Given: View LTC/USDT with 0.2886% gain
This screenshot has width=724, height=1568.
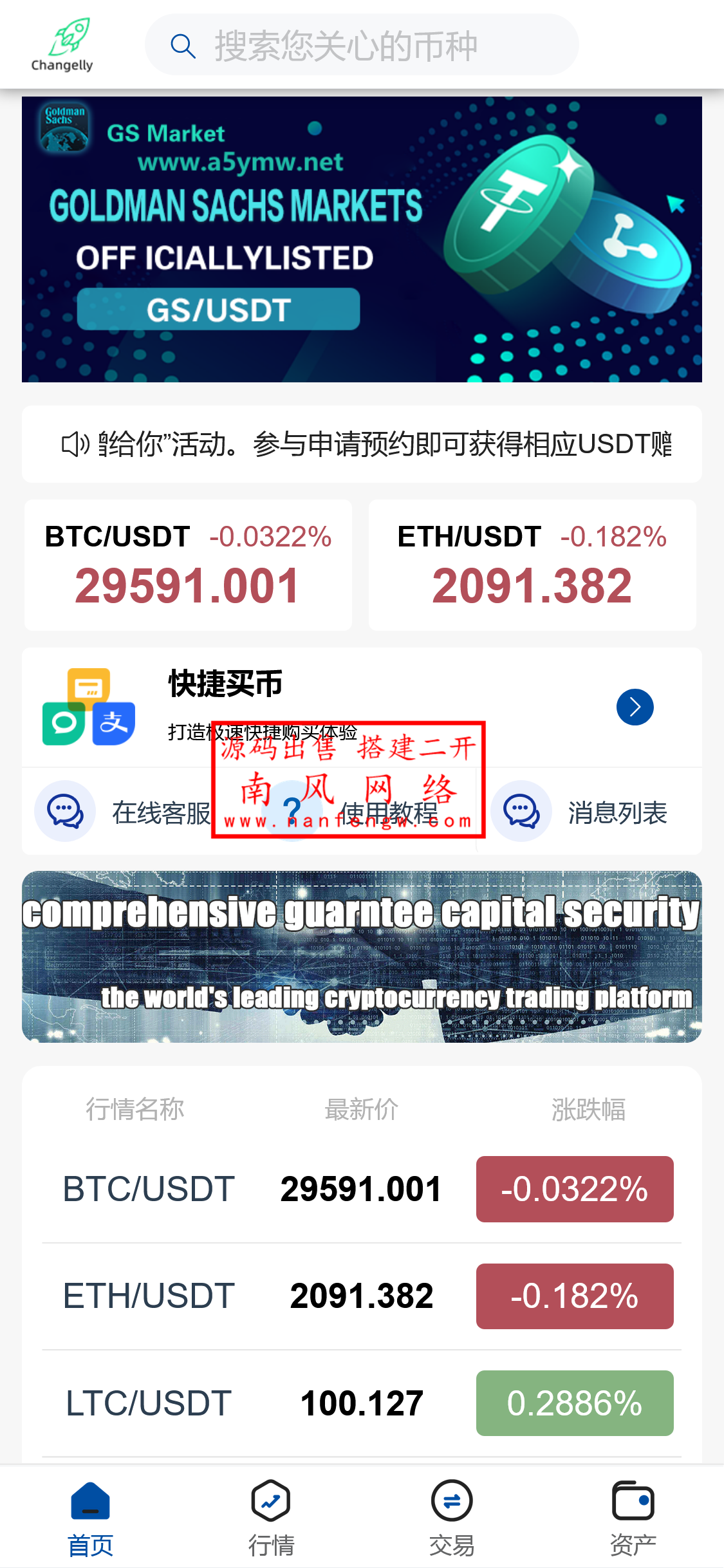Looking at the screenshot, I should (362, 1403).
